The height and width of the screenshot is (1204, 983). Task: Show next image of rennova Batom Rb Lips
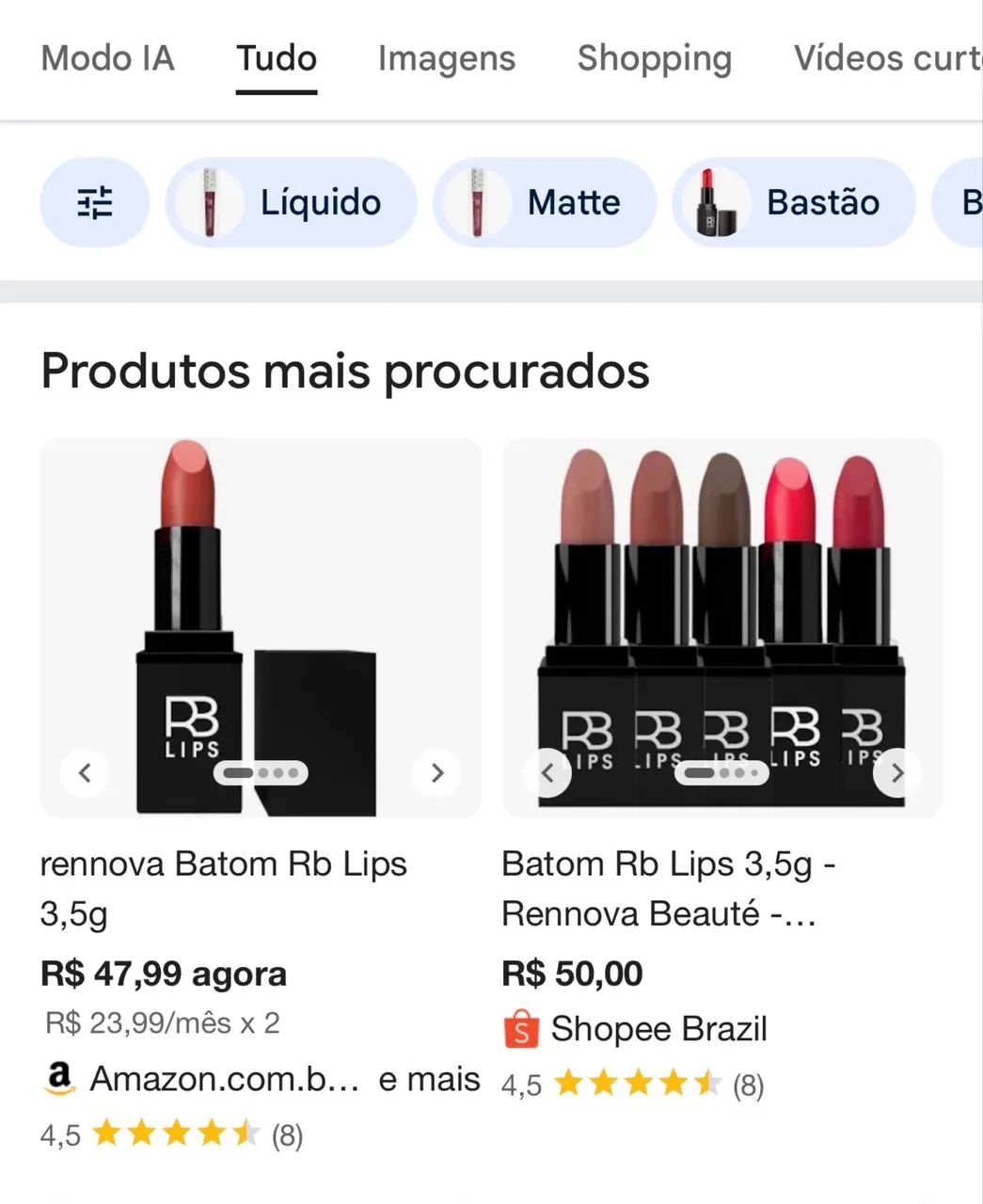pyautogui.click(x=436, y=772)
